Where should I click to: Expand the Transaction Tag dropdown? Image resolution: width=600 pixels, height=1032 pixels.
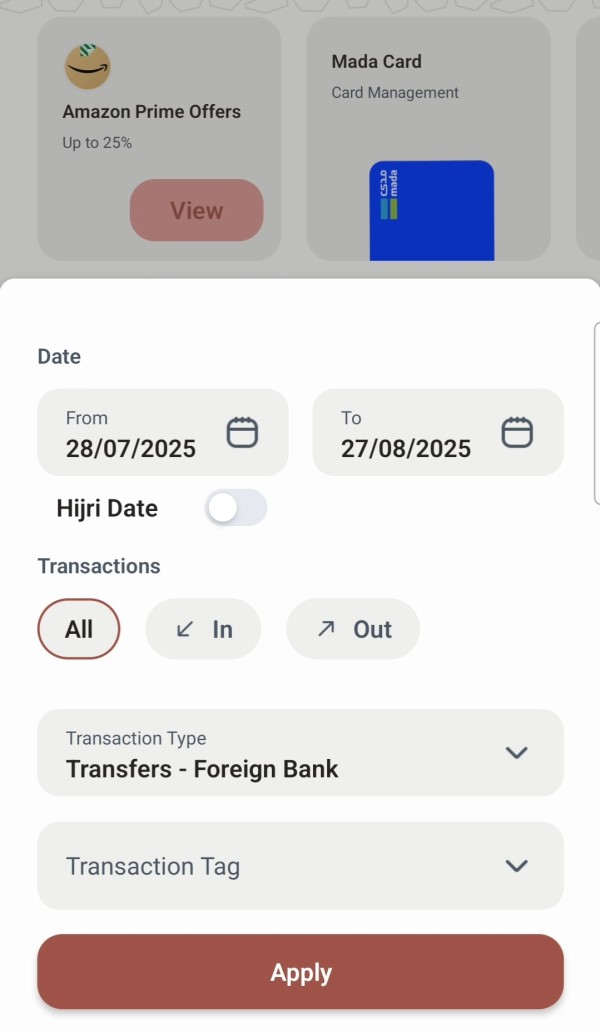point(300,866)
